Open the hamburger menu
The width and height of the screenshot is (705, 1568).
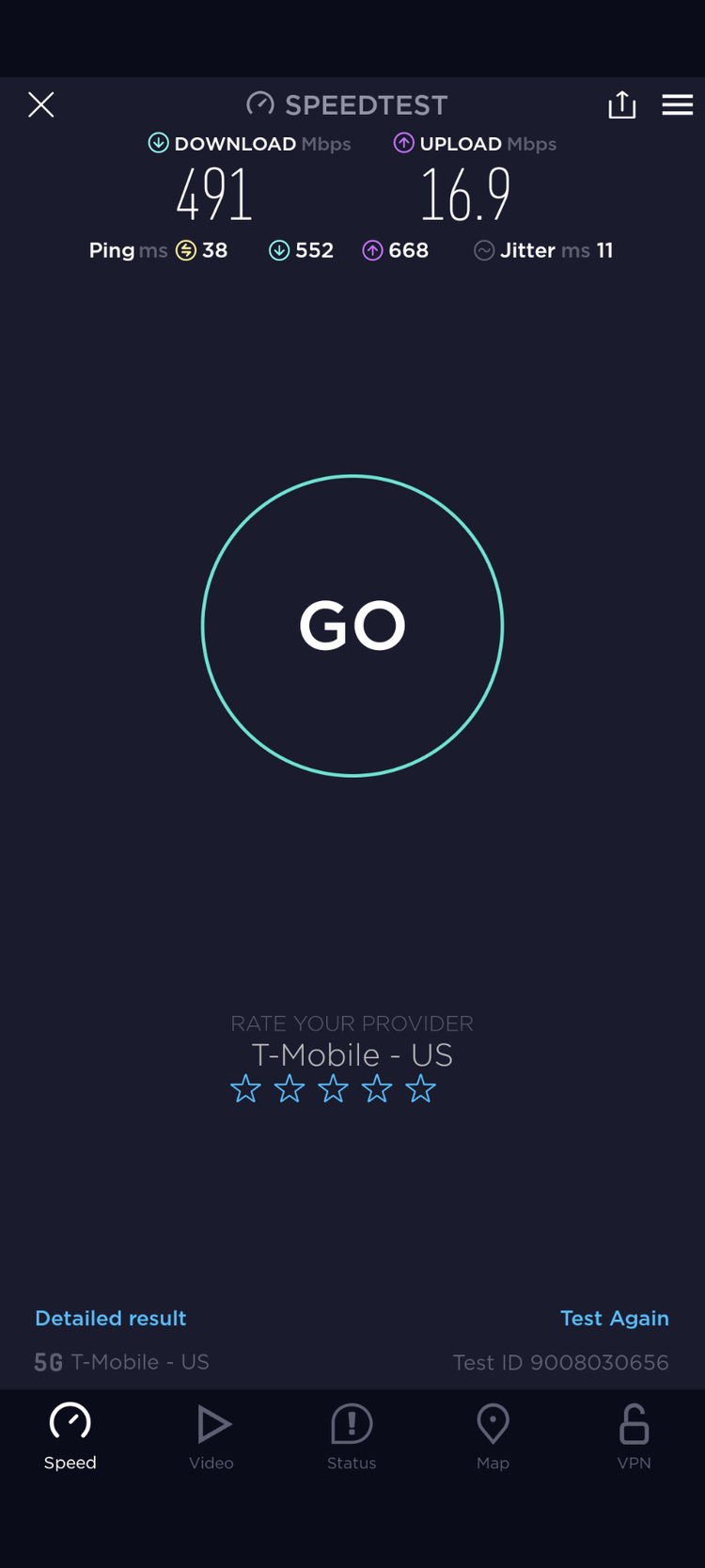pyautogui.click(x=677, y=104)
